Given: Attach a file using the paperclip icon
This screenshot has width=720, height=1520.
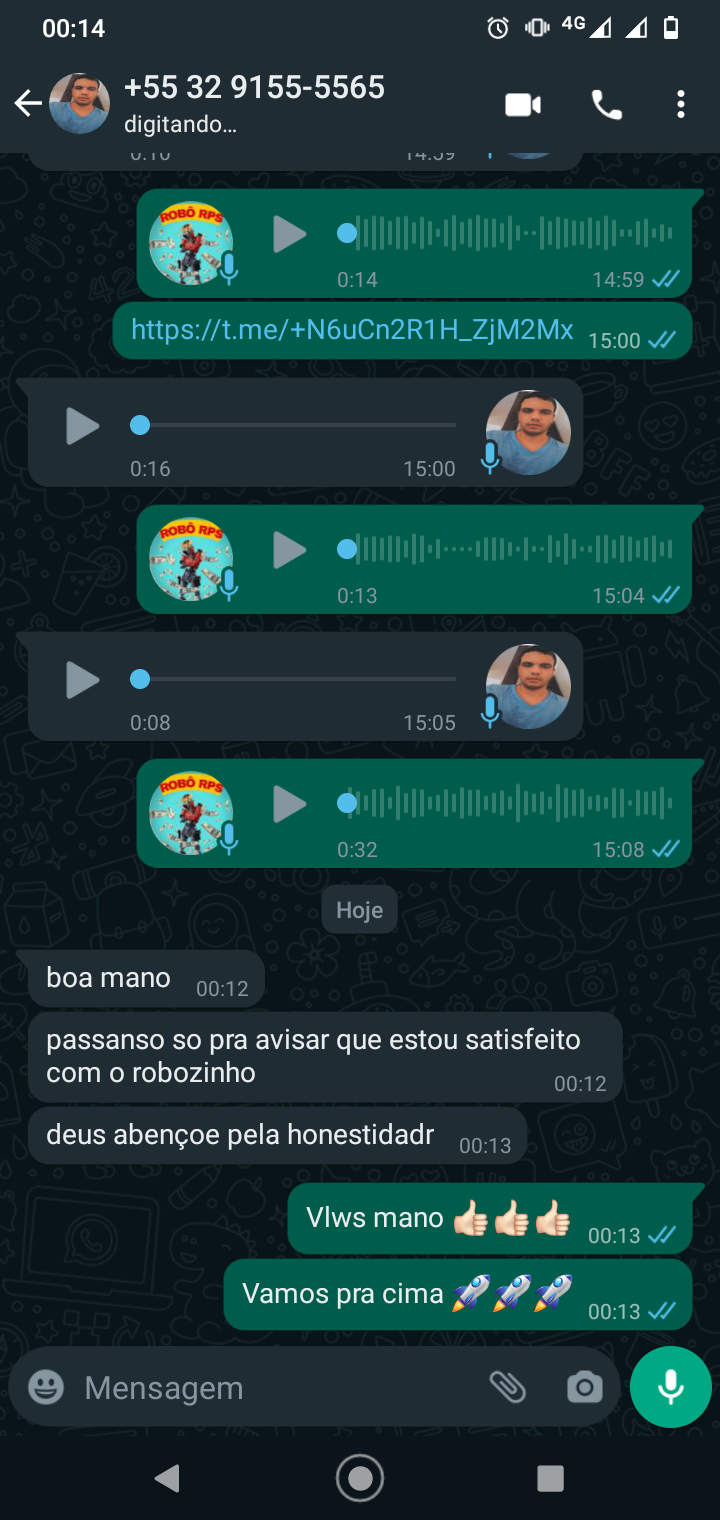Looking at the screenshot, I should 509,1387.
